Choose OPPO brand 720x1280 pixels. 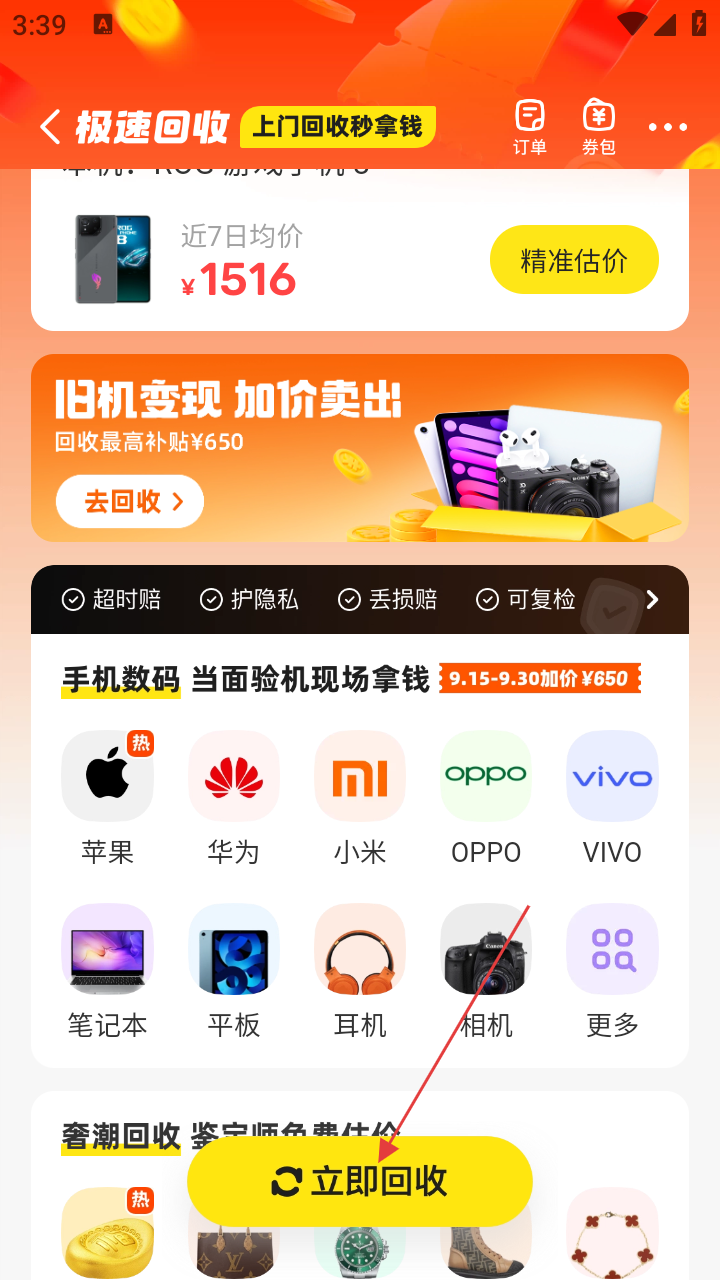486,797
